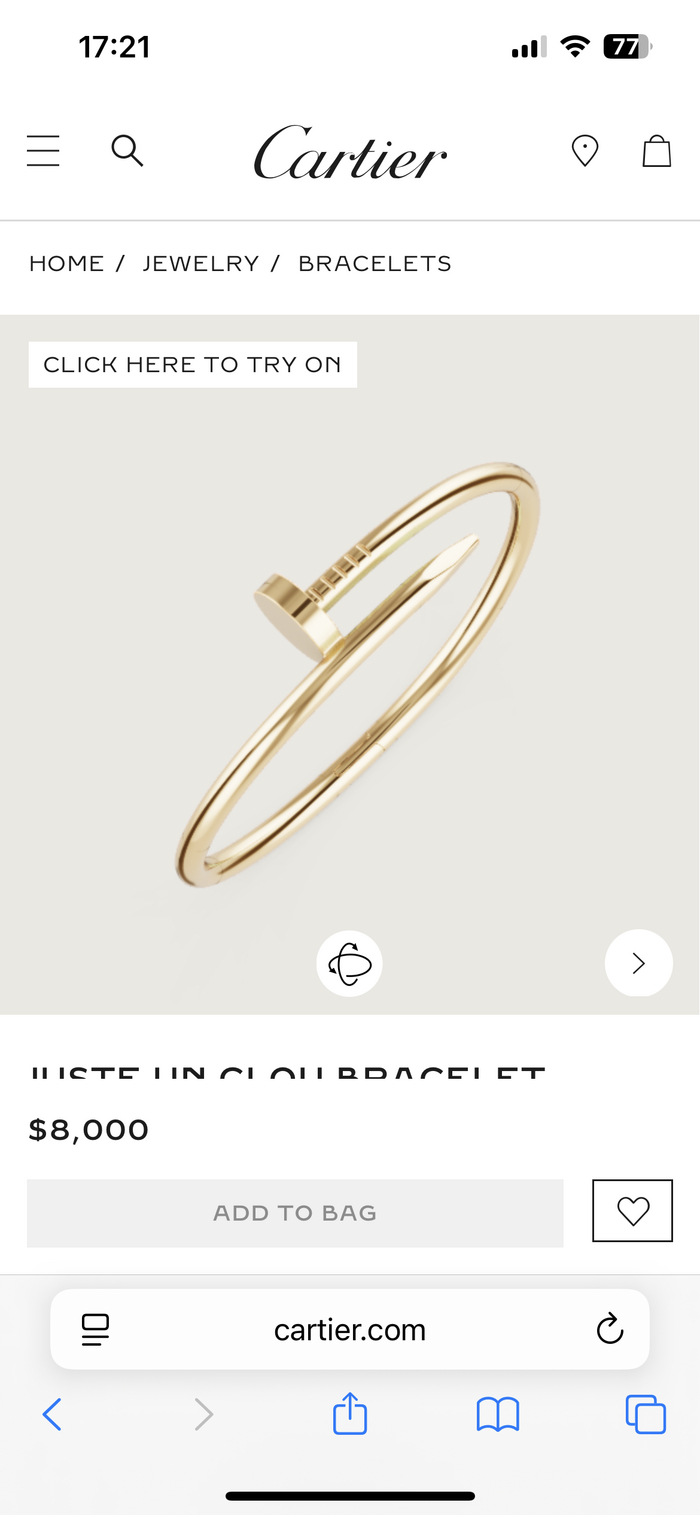Screen dimensions: 700x1515
Task: Tap Click Here To Try On
Action: click(x=192, y=365)
